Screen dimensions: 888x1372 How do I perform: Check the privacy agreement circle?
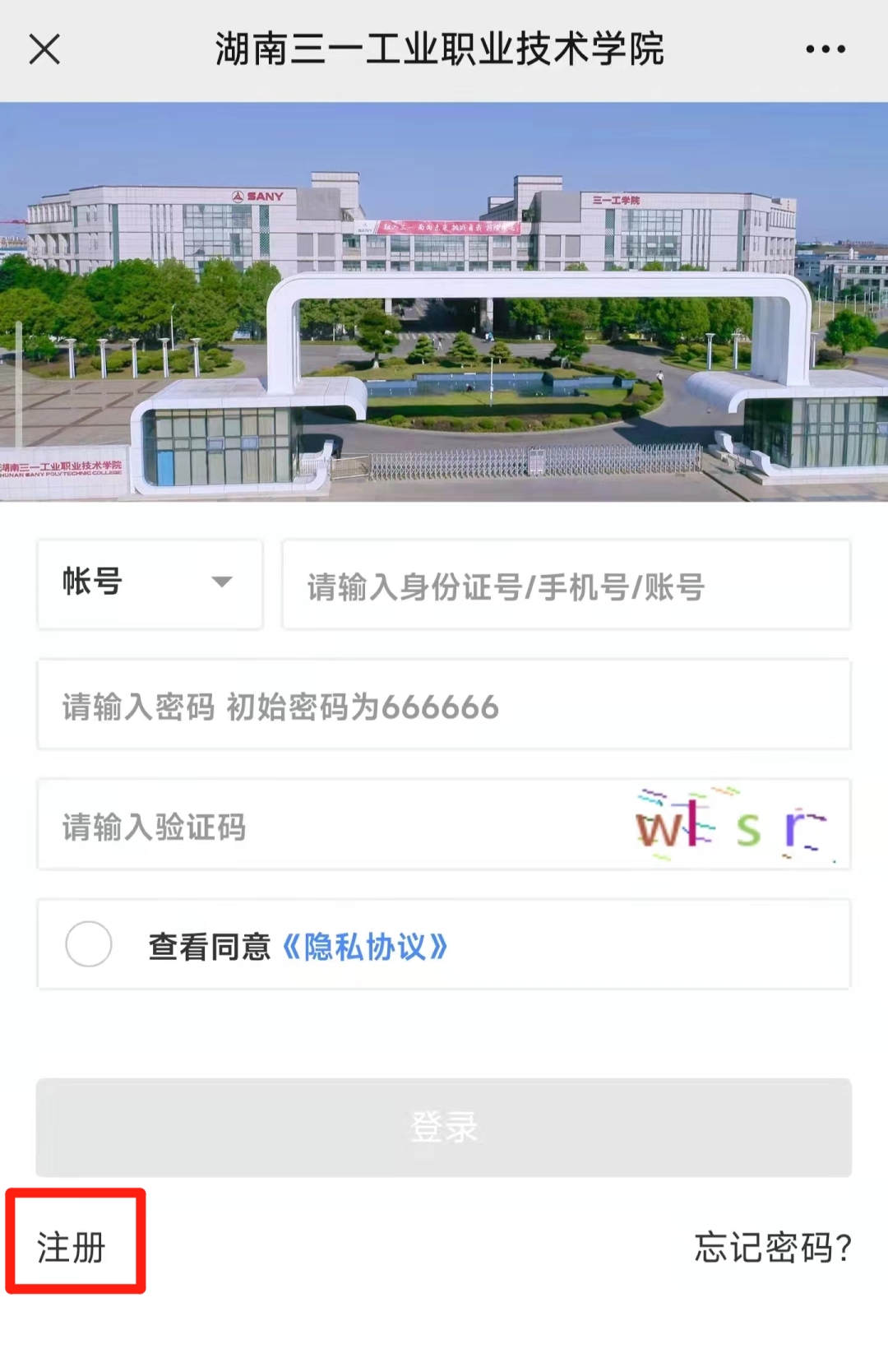tap(89, 944)
